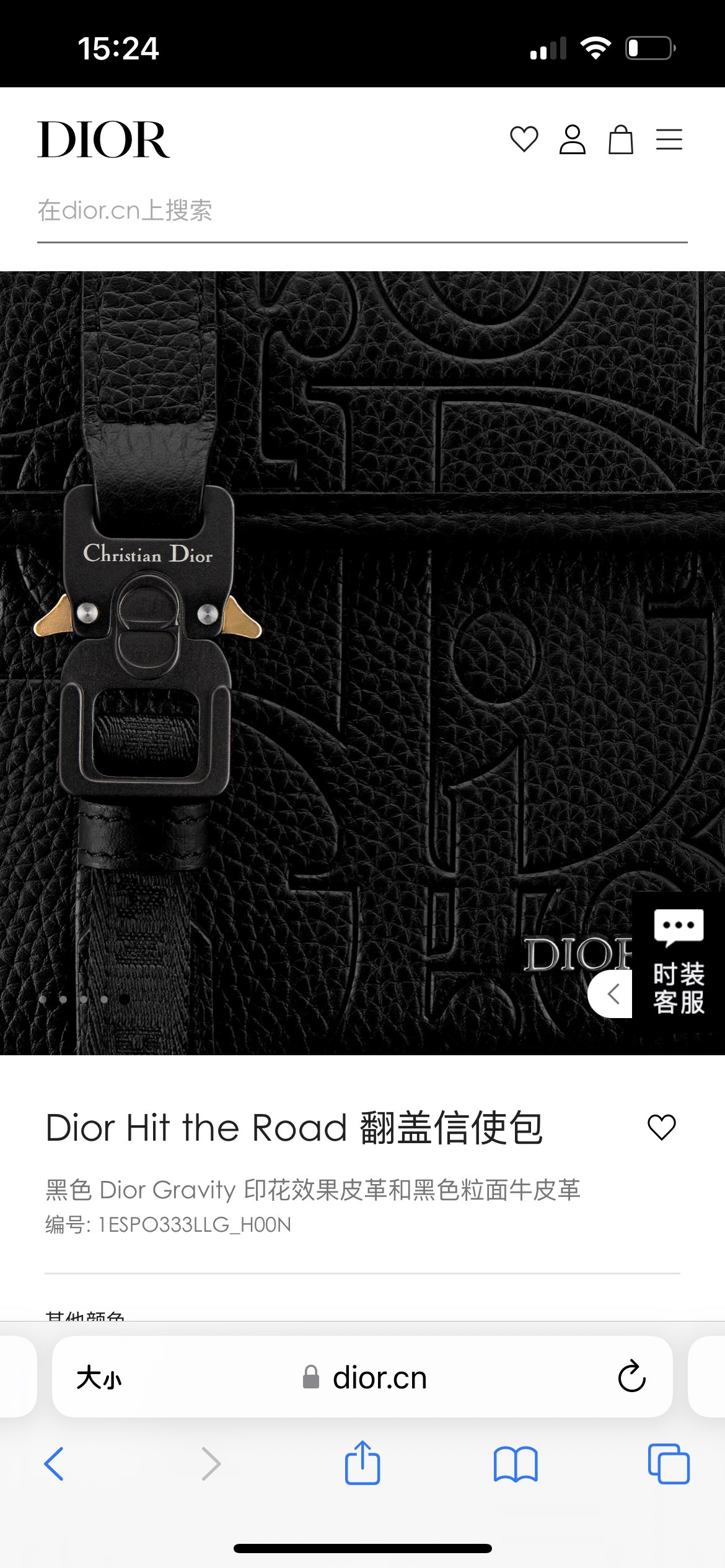
Task: Open the hamburger menu
Action: [x=669, y=139]
